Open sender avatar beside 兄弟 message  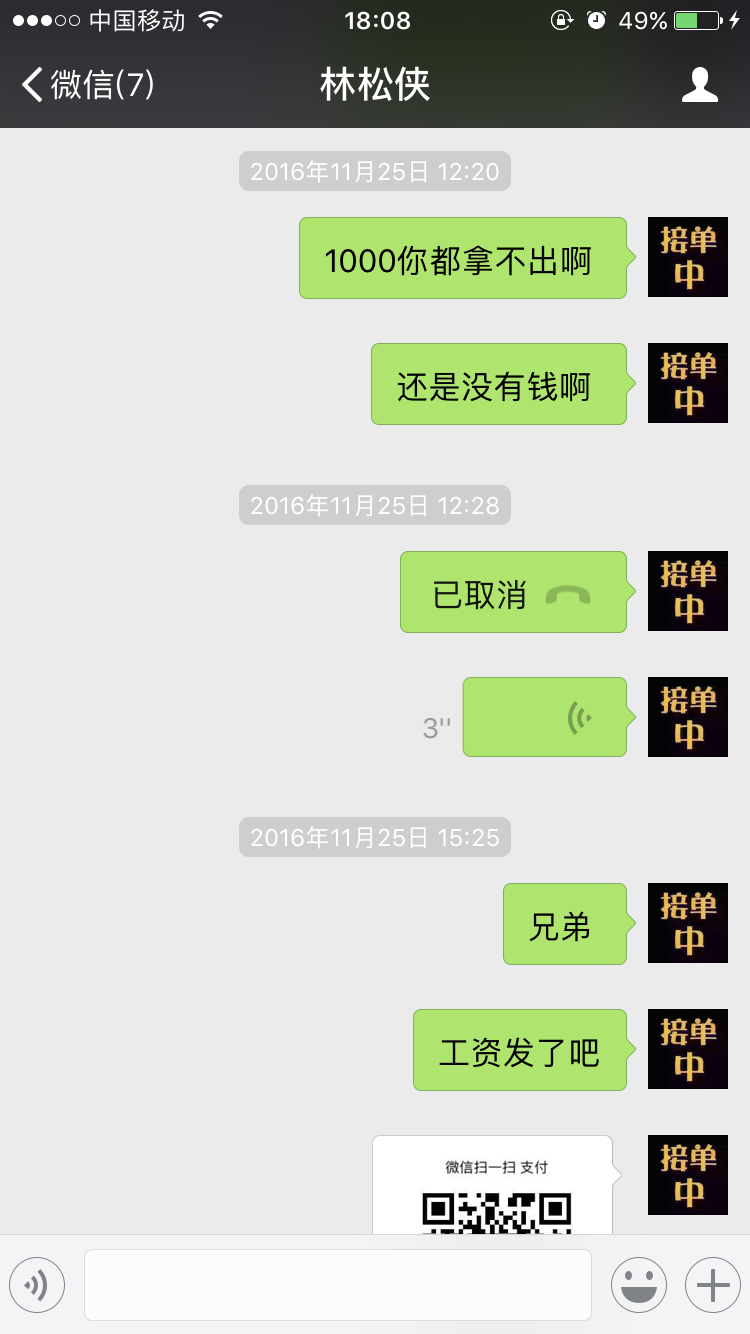688,923
